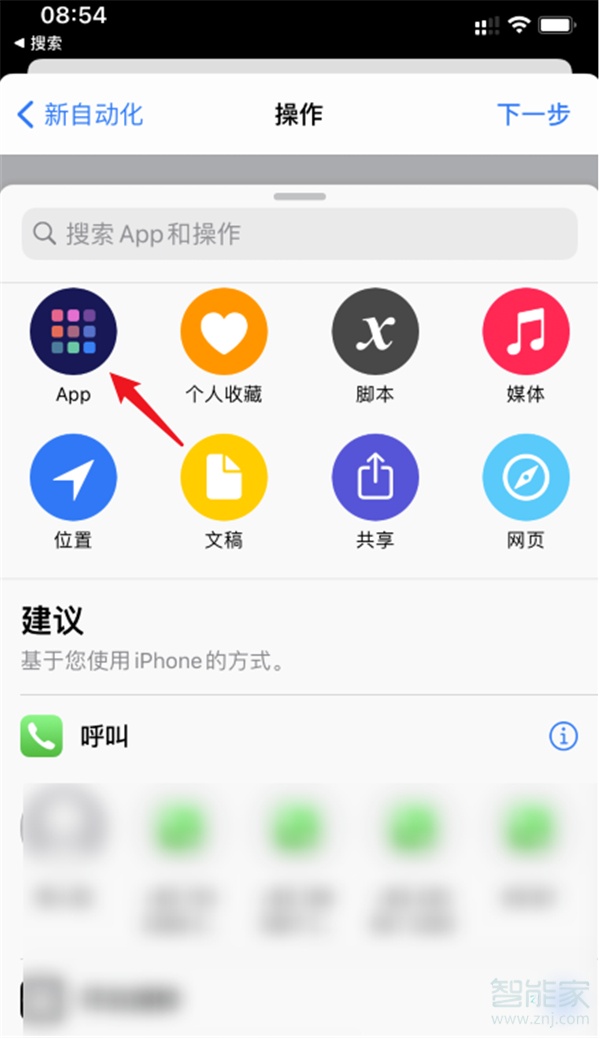Screen dimensions: 600x1038
Task: Open the 文稿 category
Action: click(223, 478)
